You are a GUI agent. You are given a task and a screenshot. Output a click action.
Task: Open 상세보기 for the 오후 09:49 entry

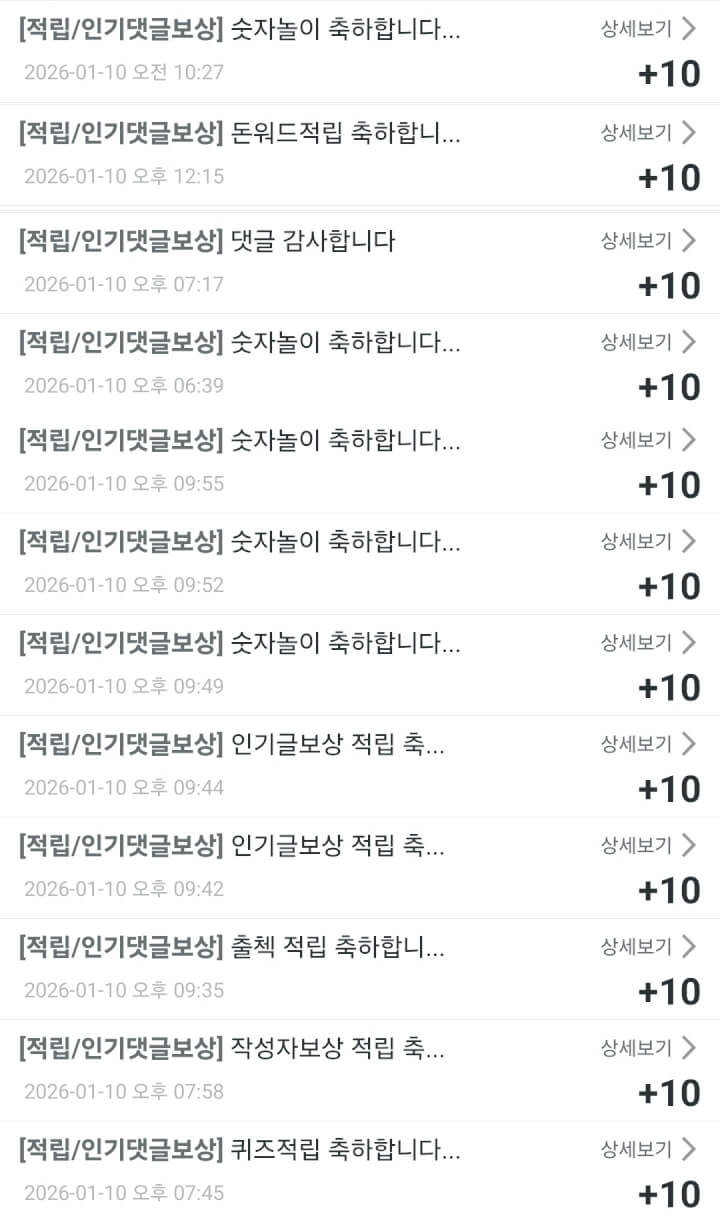pos(647,642)
